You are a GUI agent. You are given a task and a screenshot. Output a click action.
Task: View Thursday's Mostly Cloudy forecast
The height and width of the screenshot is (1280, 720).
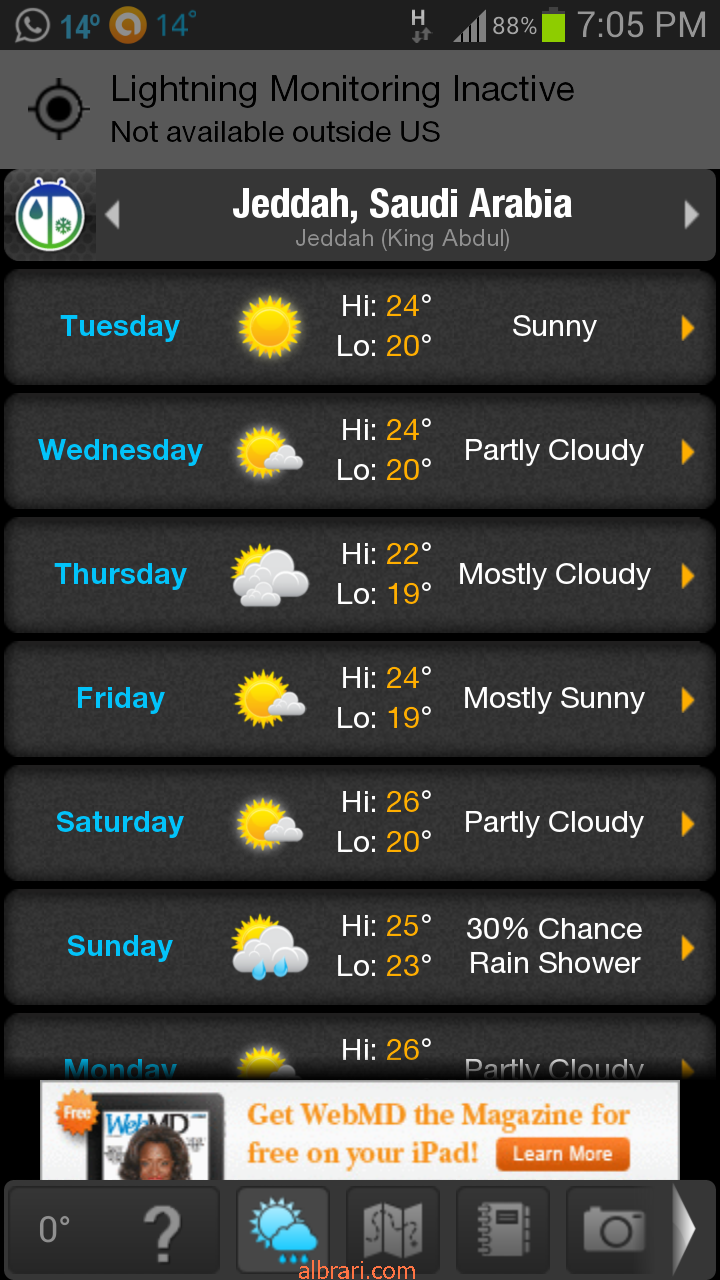[360, 575]
